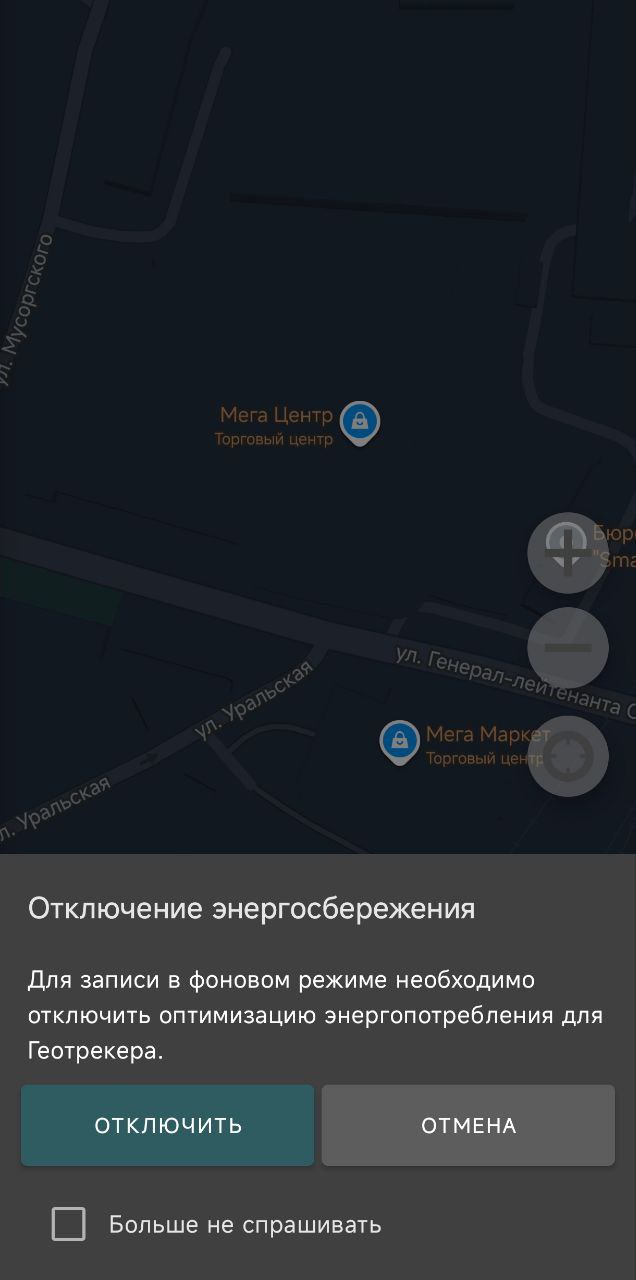Zoom in the map with plus button

click(567, 552)
